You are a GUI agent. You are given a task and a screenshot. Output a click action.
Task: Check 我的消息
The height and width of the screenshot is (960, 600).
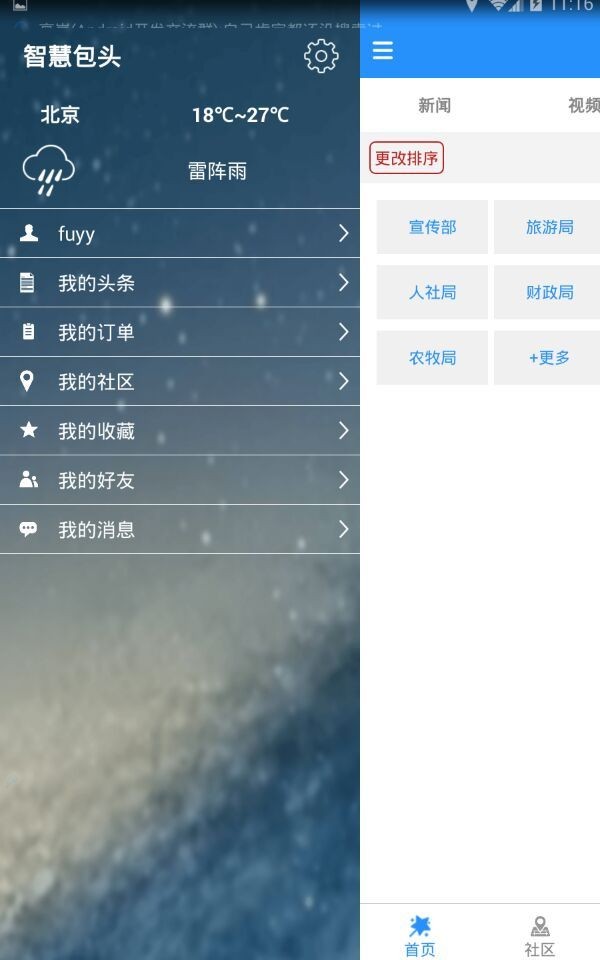(x=180, y=529)
